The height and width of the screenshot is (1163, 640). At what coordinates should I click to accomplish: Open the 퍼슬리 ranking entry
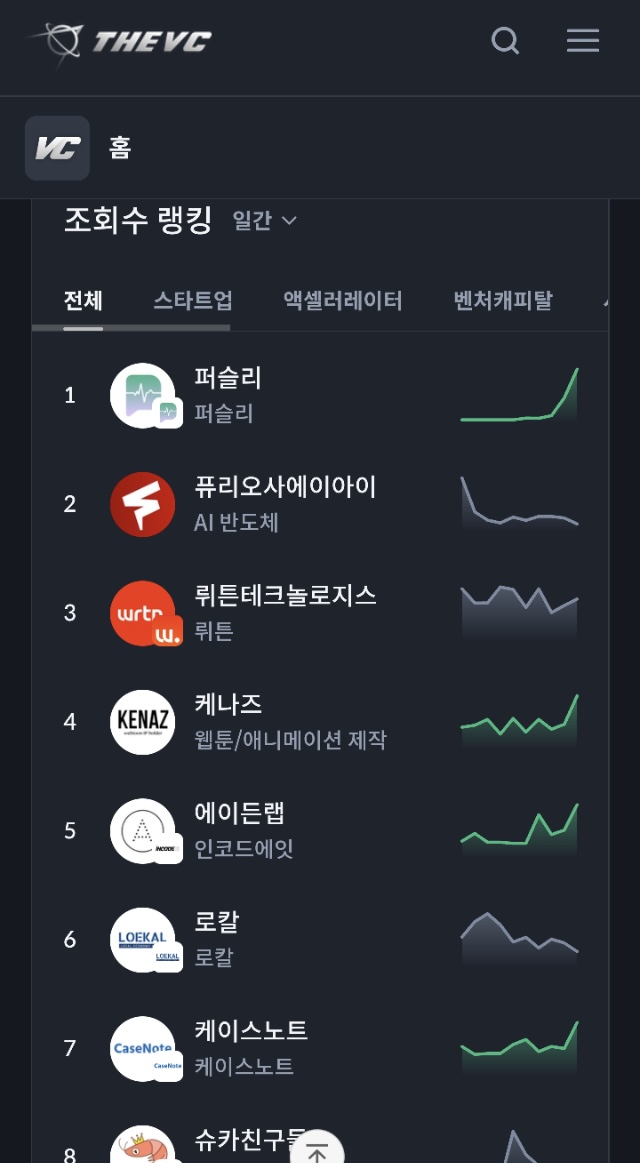click(228, 378)
